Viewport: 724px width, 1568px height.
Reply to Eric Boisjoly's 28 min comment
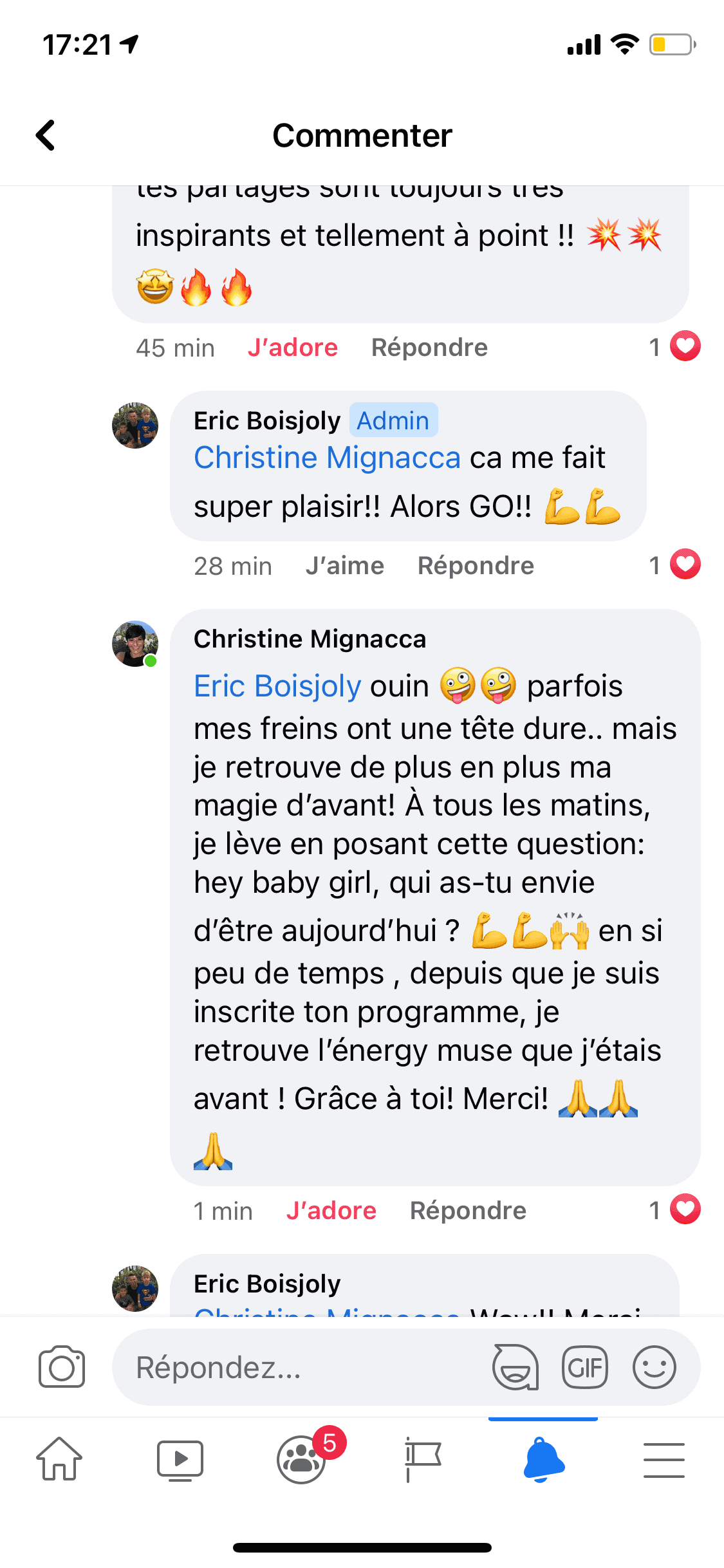coord(476,566)
